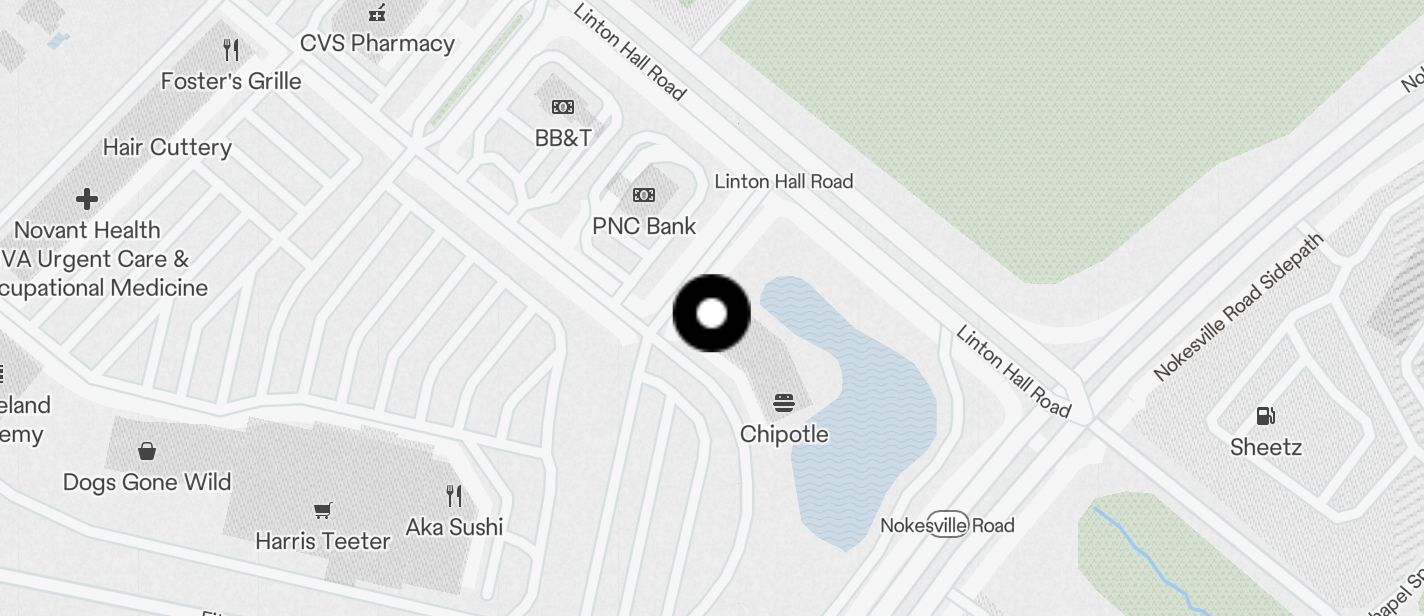Open the CVS Pharmacy marker
Screen dimensions: 1424x616
(x=377, y=15)
